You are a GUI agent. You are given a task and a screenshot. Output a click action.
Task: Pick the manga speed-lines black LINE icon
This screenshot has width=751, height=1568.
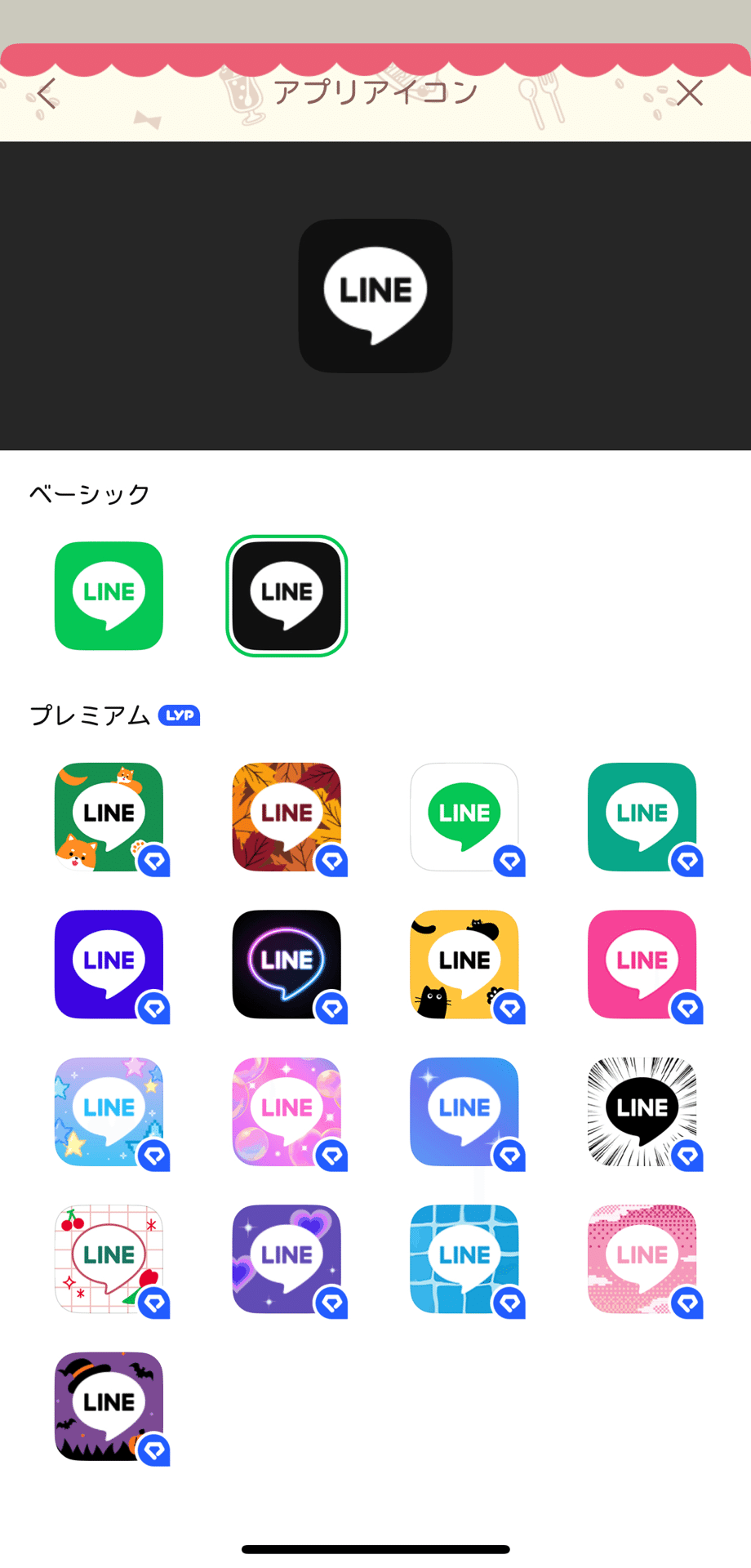pos(642,1111)
